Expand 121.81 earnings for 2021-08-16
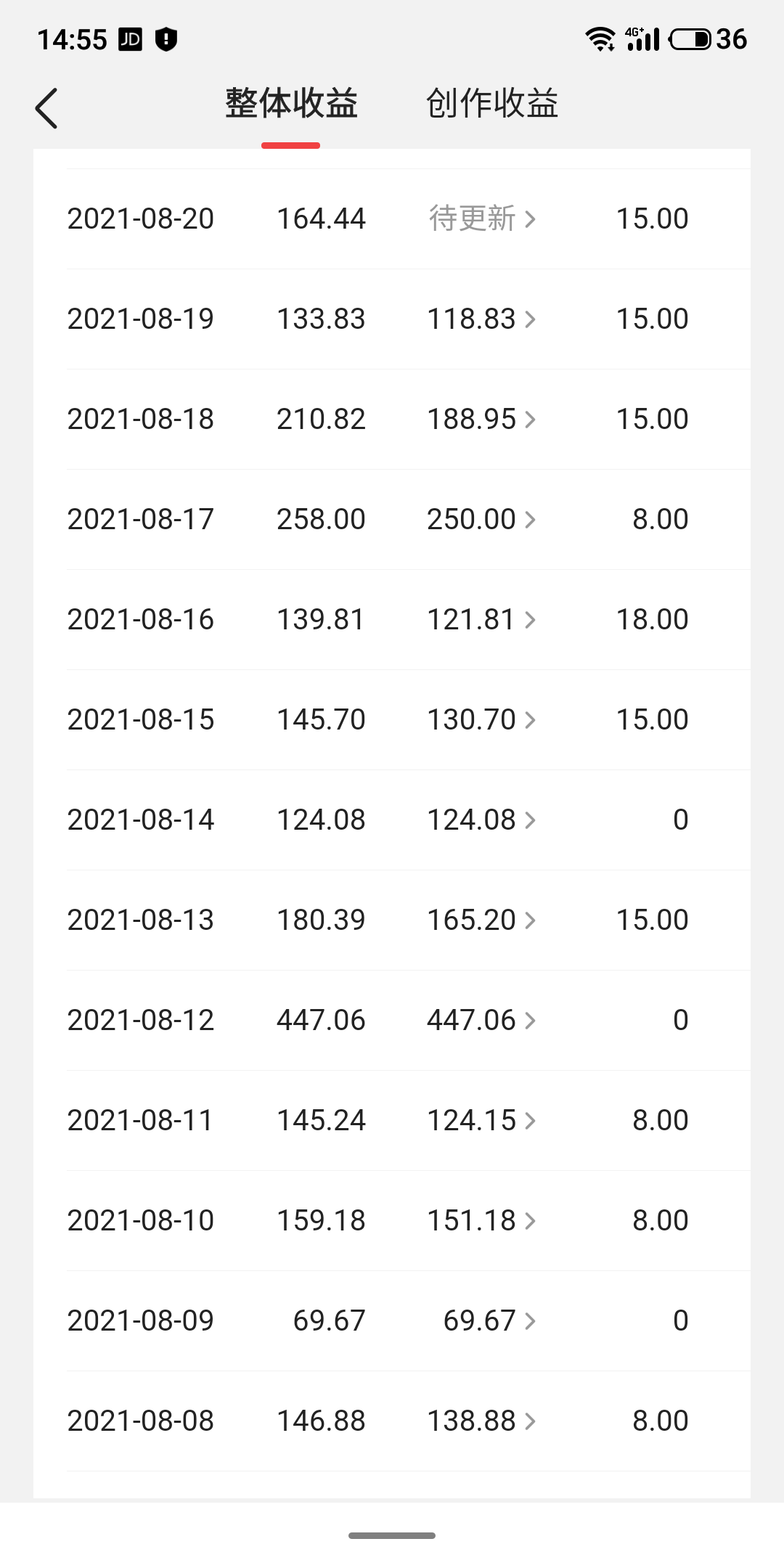Image resolution: width=784 pixels, height=1568 pixels. [481, 619]
